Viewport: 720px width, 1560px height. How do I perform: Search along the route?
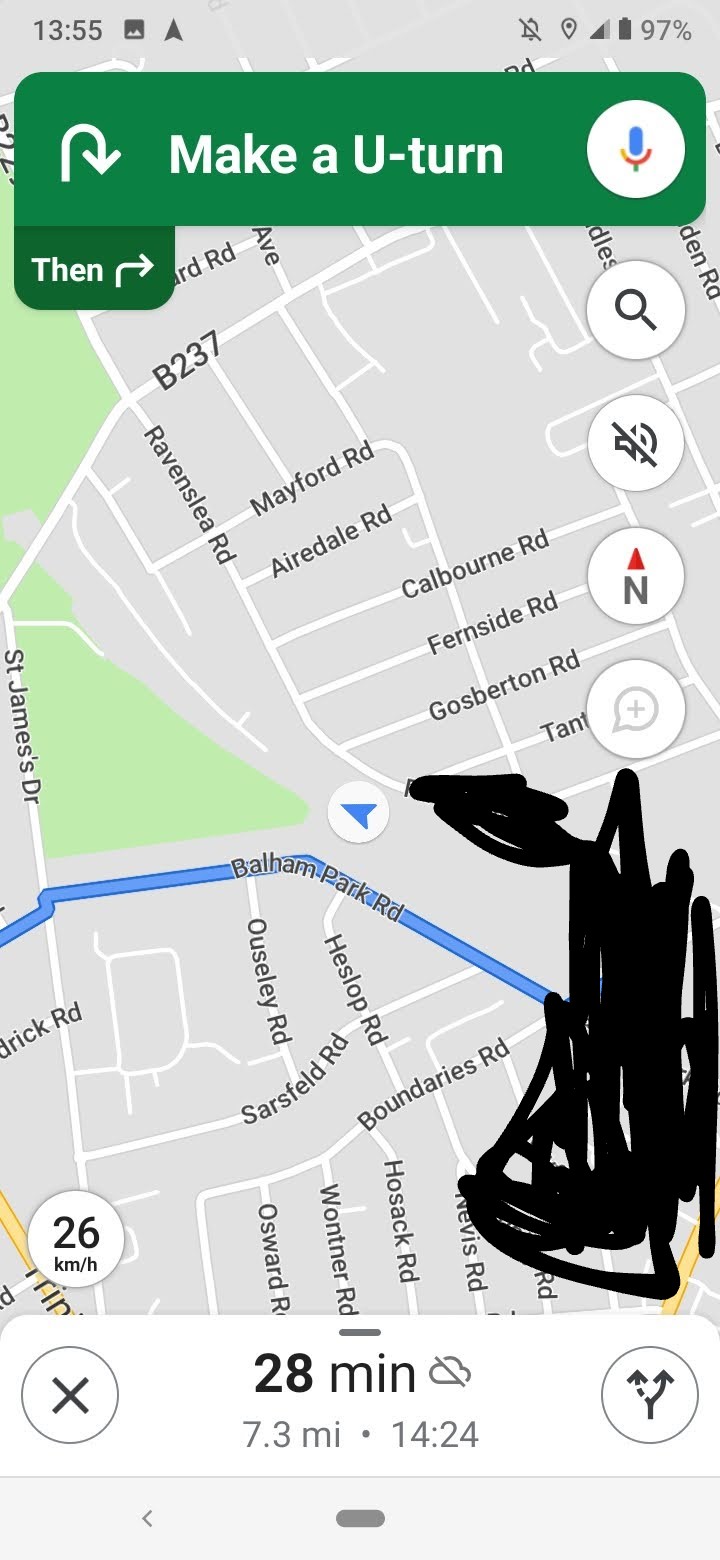635,310
